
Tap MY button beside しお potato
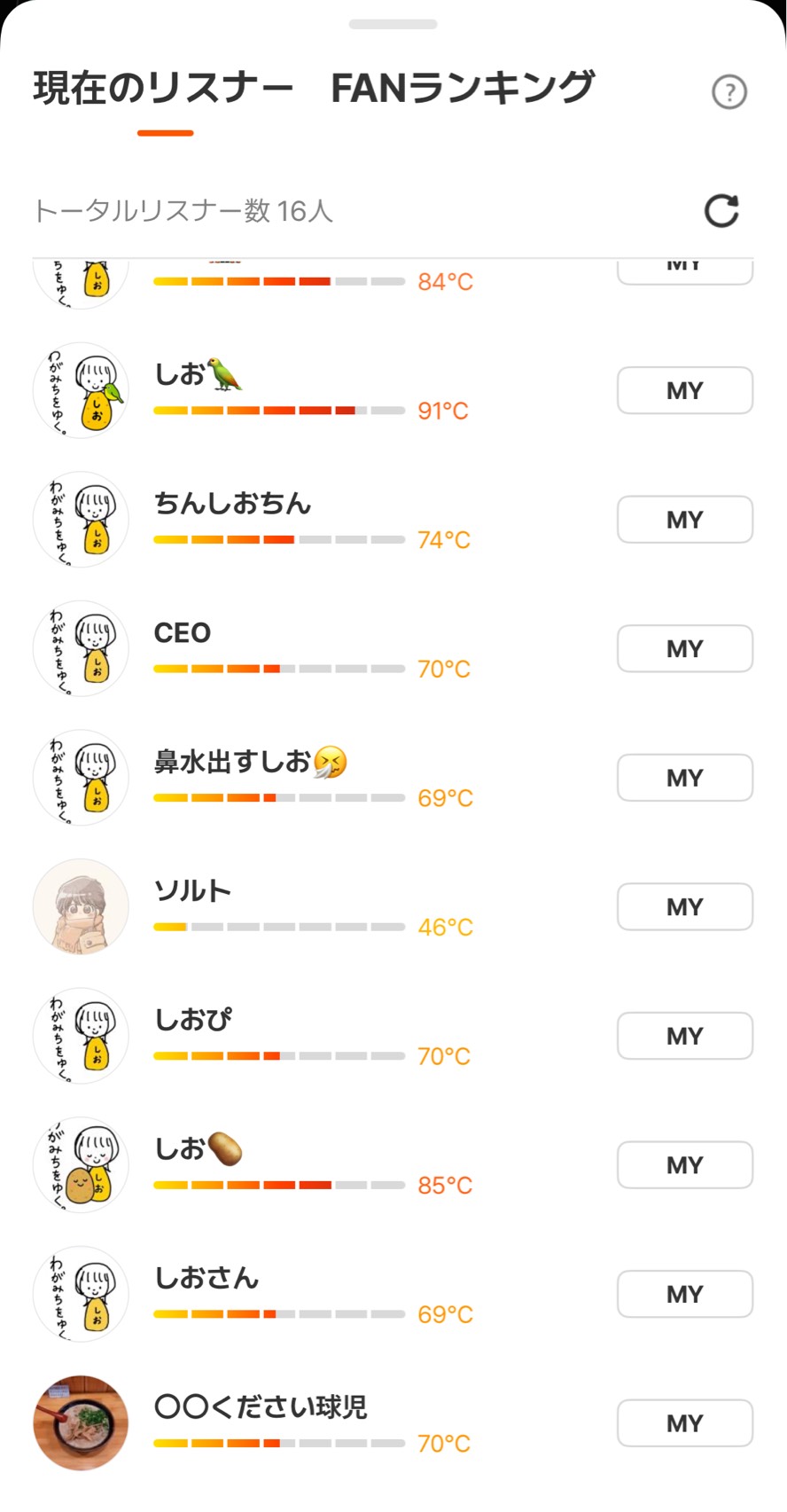(684, 1165)
